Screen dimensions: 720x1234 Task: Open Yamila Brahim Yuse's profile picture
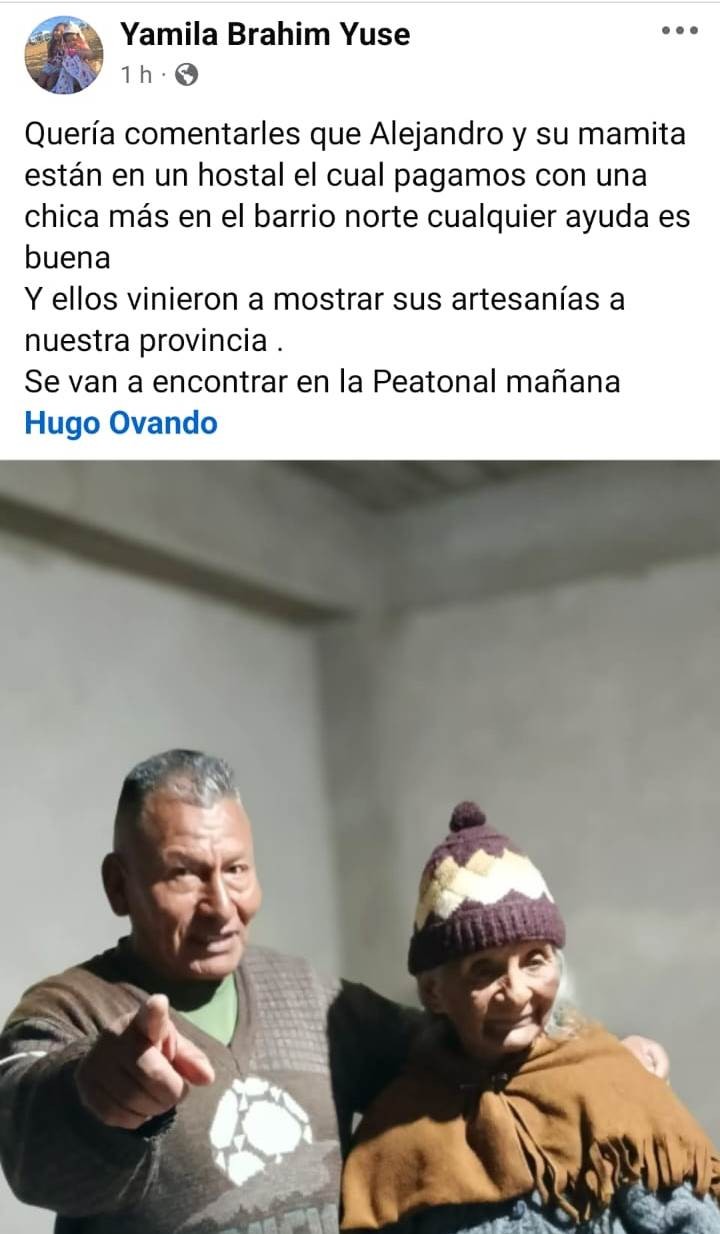pos(64,56)
